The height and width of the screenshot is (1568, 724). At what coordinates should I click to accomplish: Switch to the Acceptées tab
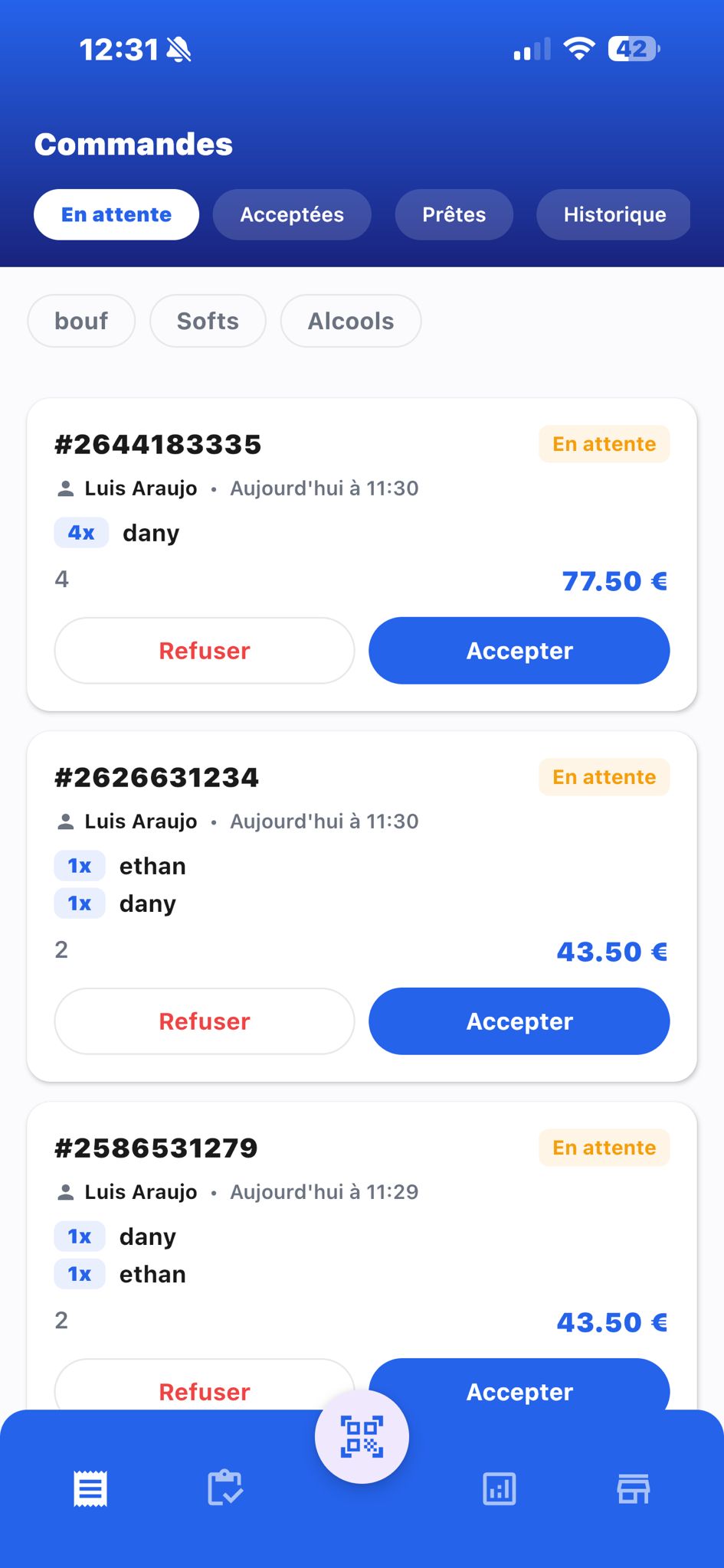point(292,214)
